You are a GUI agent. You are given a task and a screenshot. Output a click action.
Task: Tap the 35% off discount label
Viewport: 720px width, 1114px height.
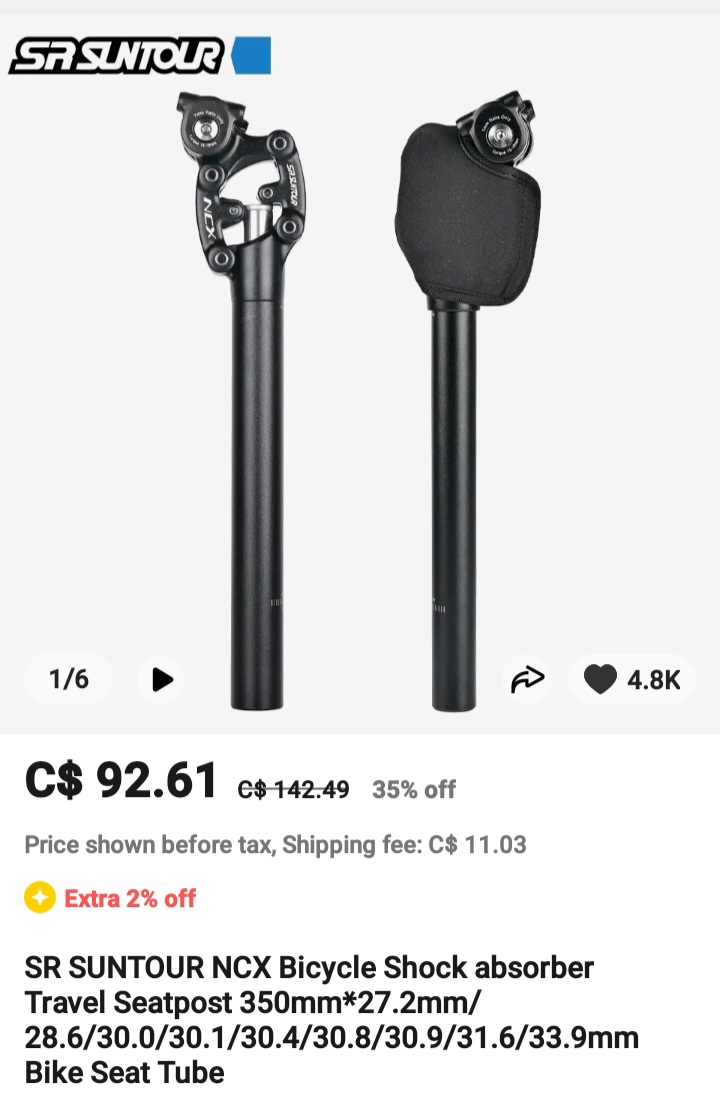click(414, 789)
